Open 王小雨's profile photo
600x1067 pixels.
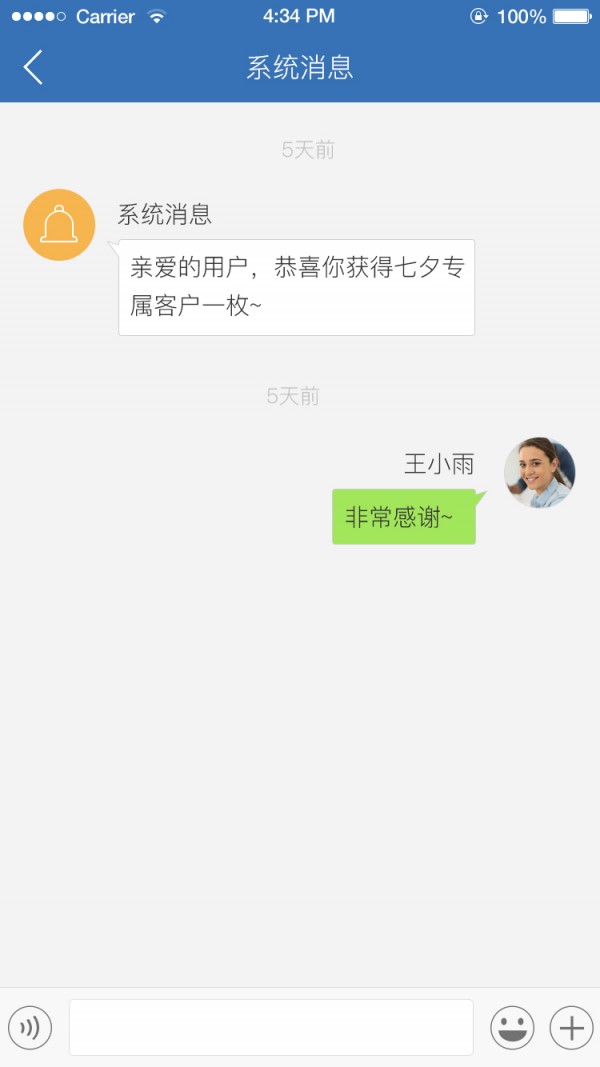click(539, 472)
